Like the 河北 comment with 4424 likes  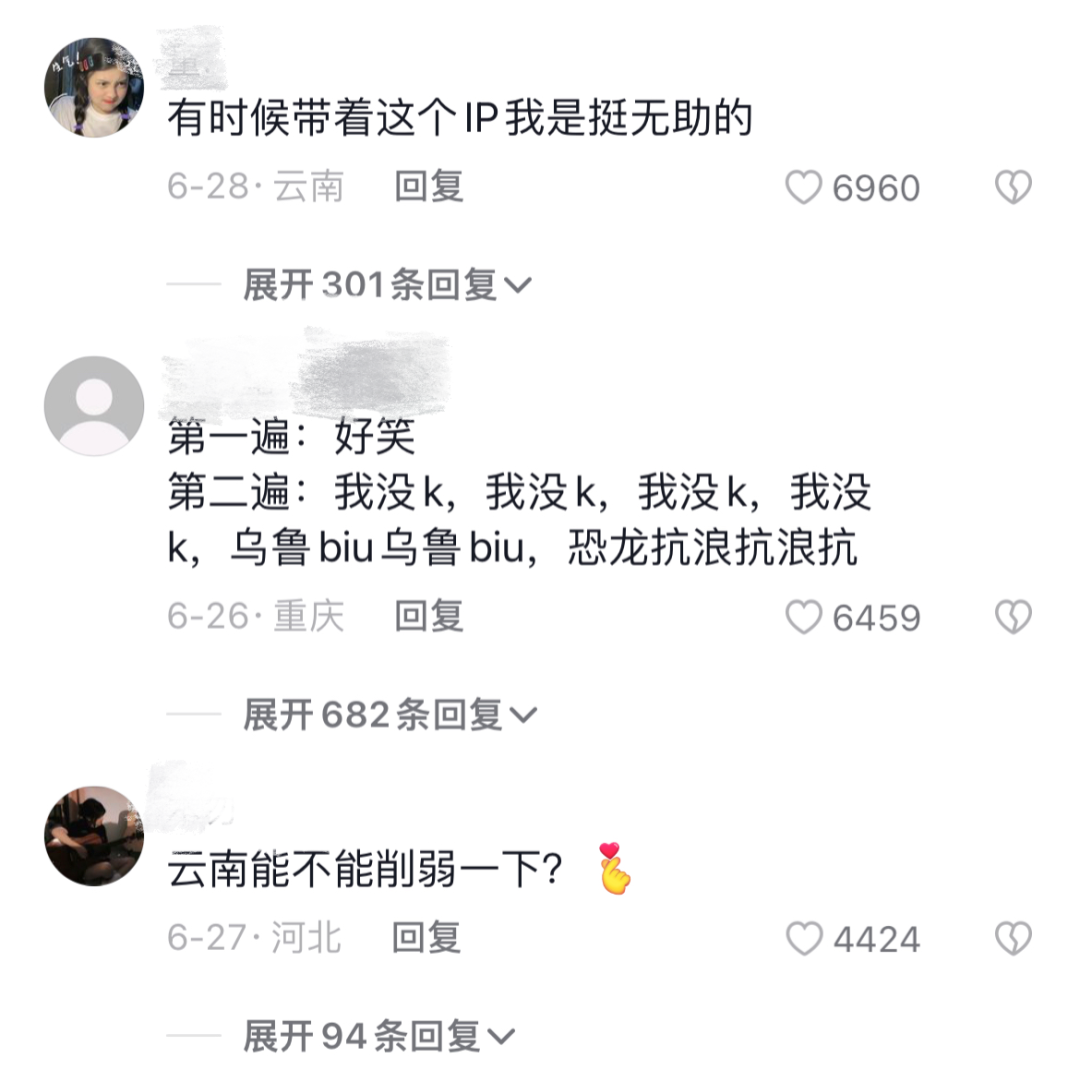coord(804,939)
